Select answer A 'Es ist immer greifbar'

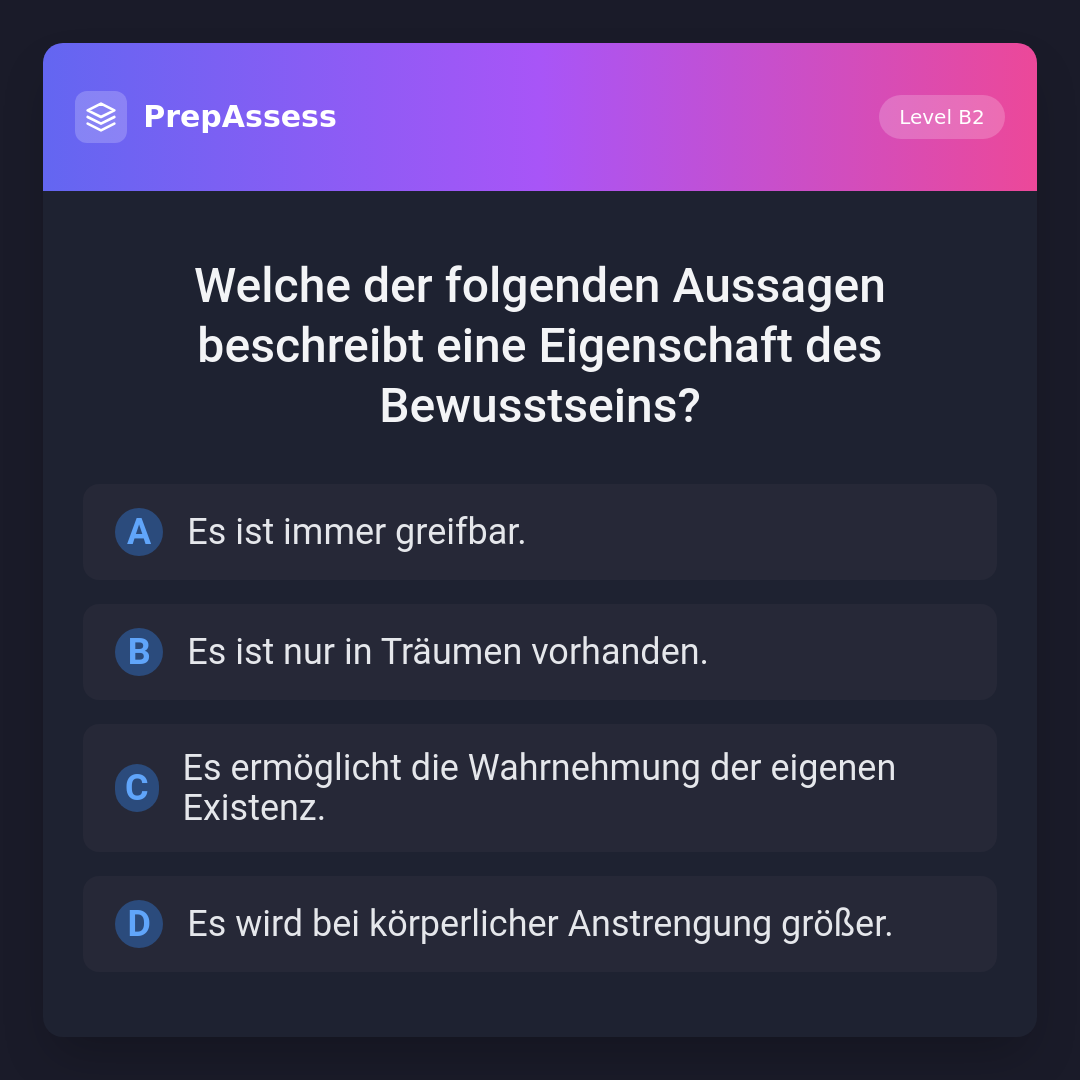tap(540, 532)
